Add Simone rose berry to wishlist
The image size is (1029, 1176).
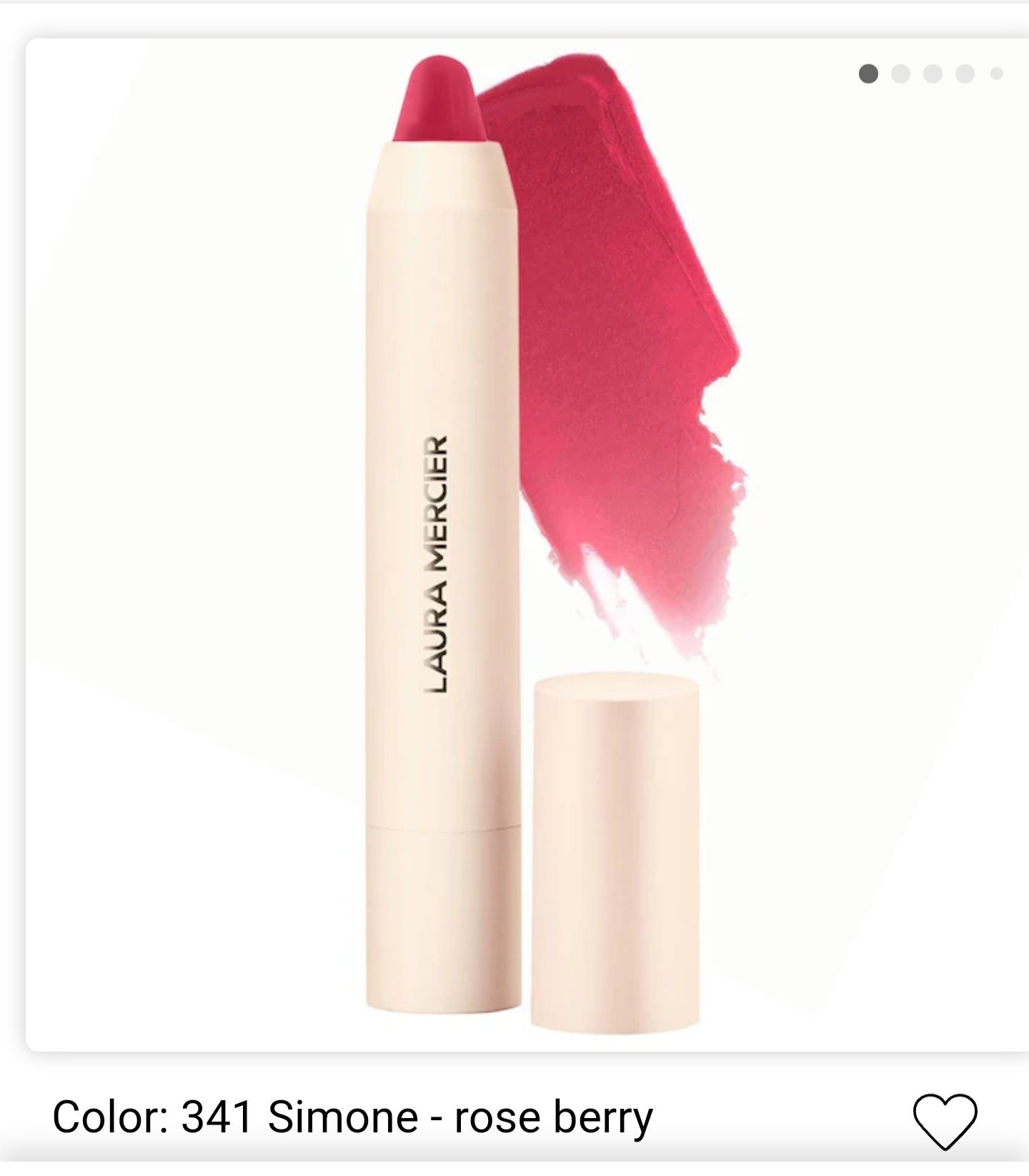pos(945,1120)
